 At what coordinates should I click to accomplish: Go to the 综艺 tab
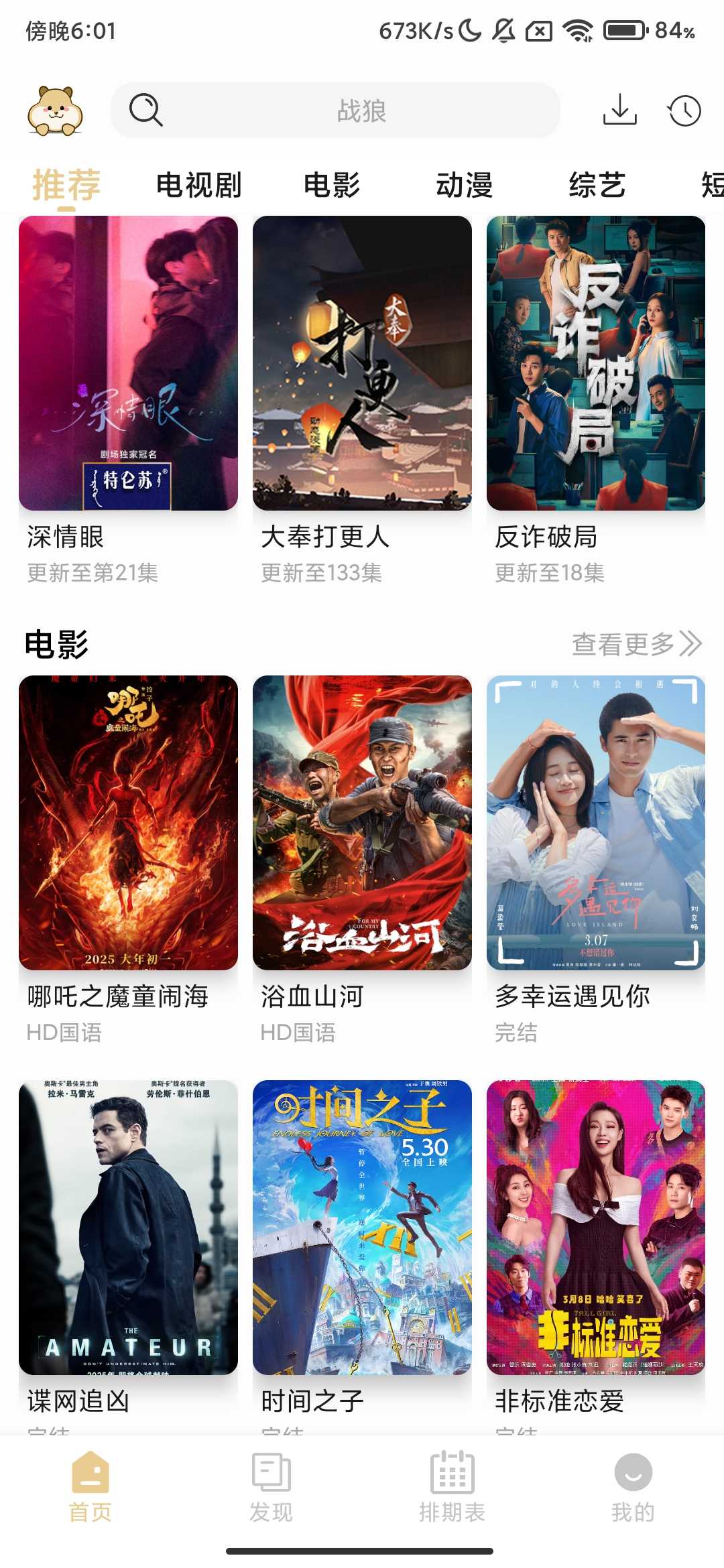(x=597, y=185)
